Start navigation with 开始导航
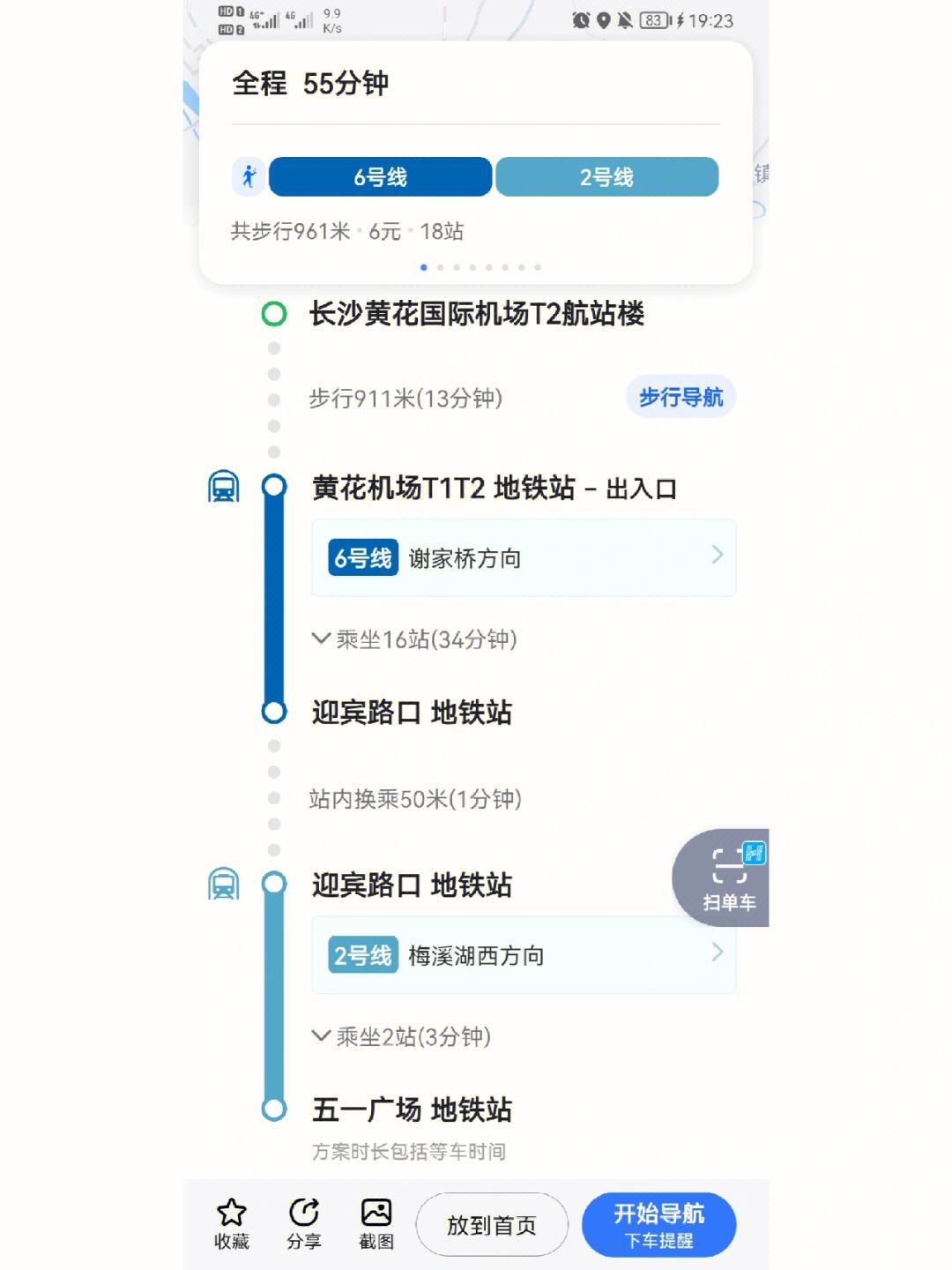This screenshot has height=1270, width=952. pyautogui.click(x=658, y=1225)
